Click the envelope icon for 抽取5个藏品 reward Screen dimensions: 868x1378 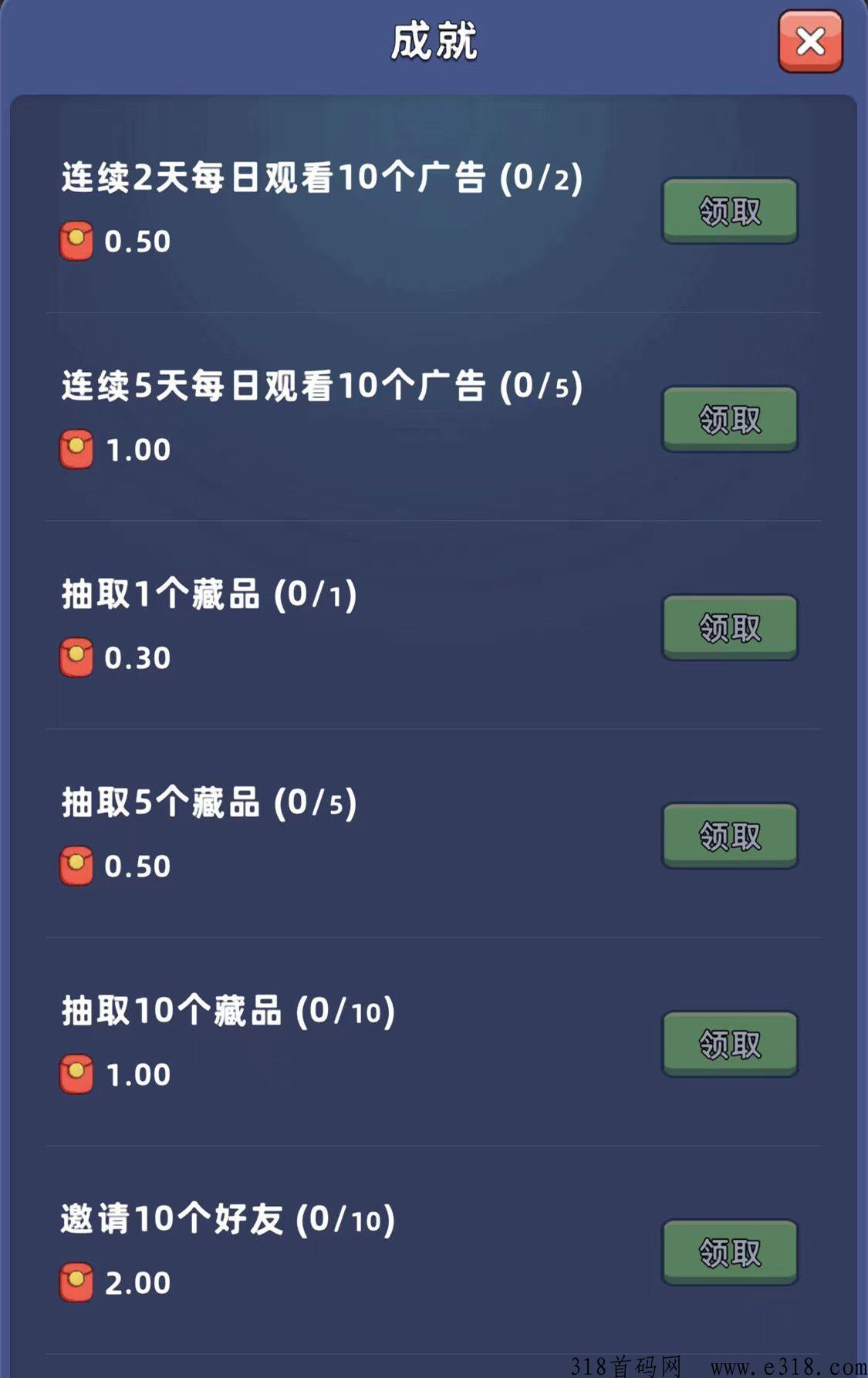click(78, 865)
